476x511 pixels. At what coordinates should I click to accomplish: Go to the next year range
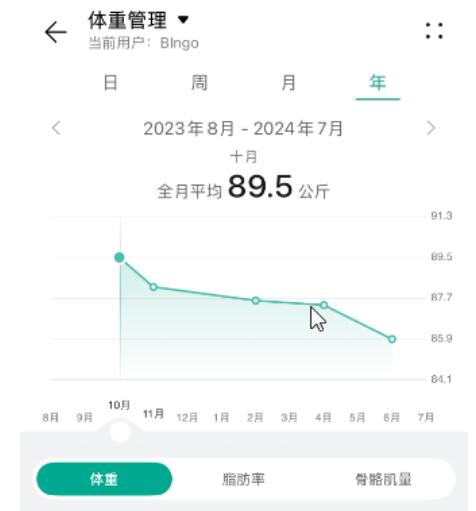[x=431, y=128]
